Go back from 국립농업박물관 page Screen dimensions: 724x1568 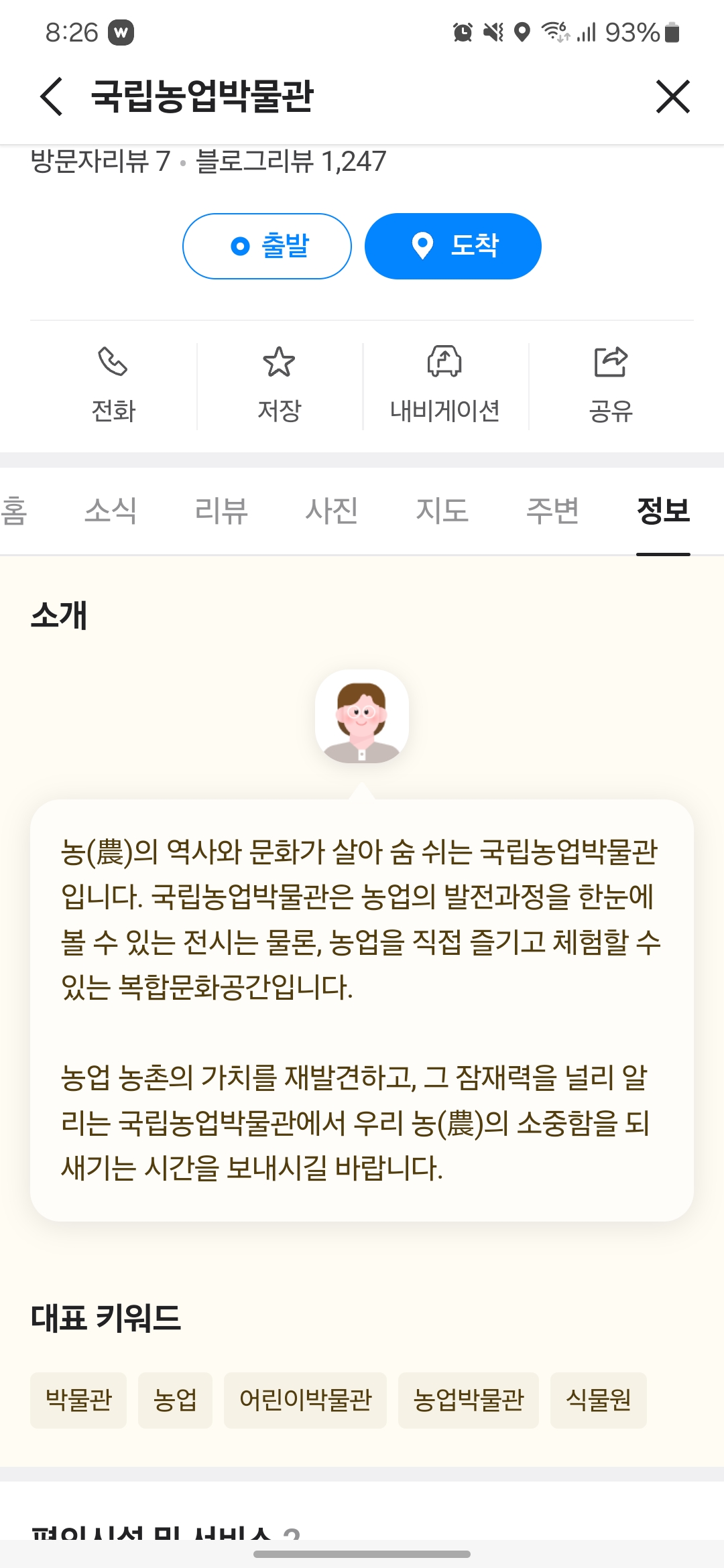tap(52, 96)
